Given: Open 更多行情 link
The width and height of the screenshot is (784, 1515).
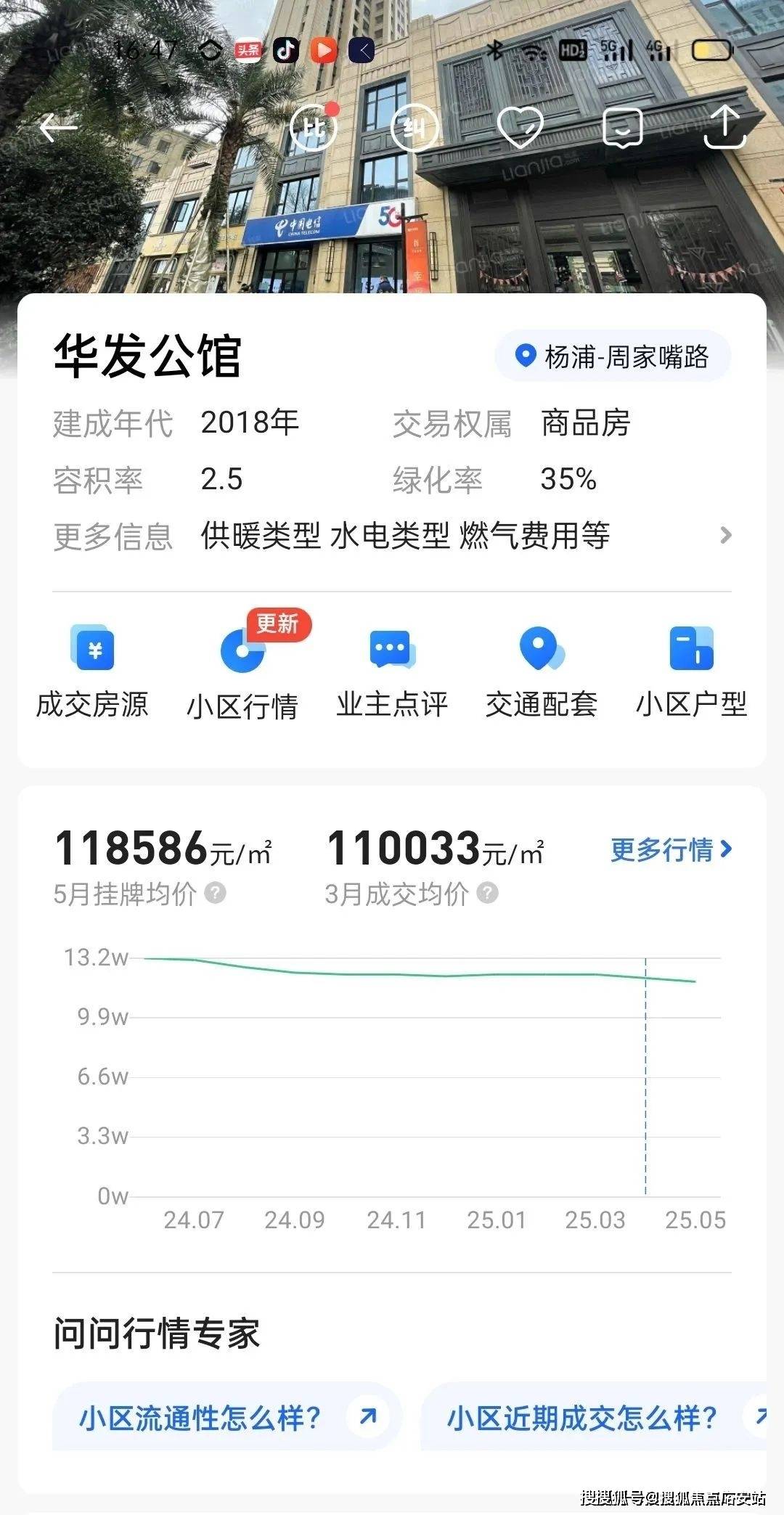Looking at the screenshot, I should point(671,849).
